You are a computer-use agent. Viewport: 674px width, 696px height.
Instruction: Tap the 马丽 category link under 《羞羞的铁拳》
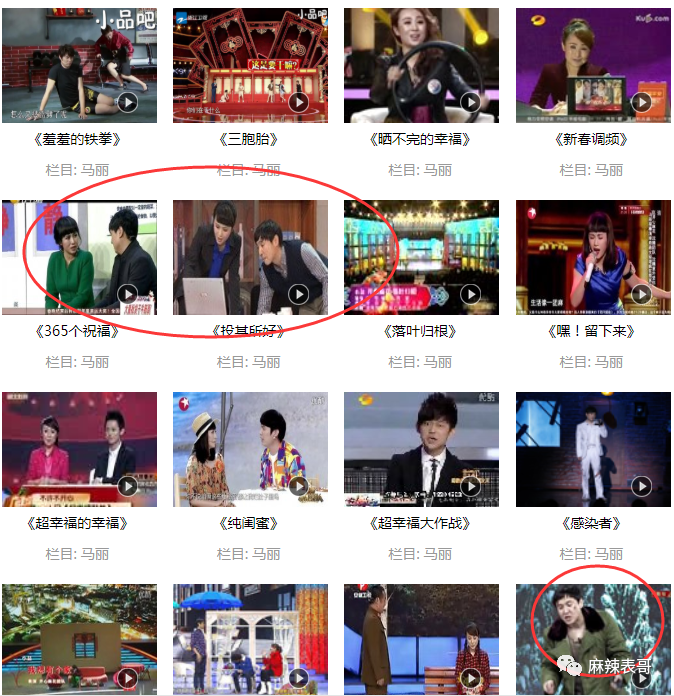click(x=95, y=170)
